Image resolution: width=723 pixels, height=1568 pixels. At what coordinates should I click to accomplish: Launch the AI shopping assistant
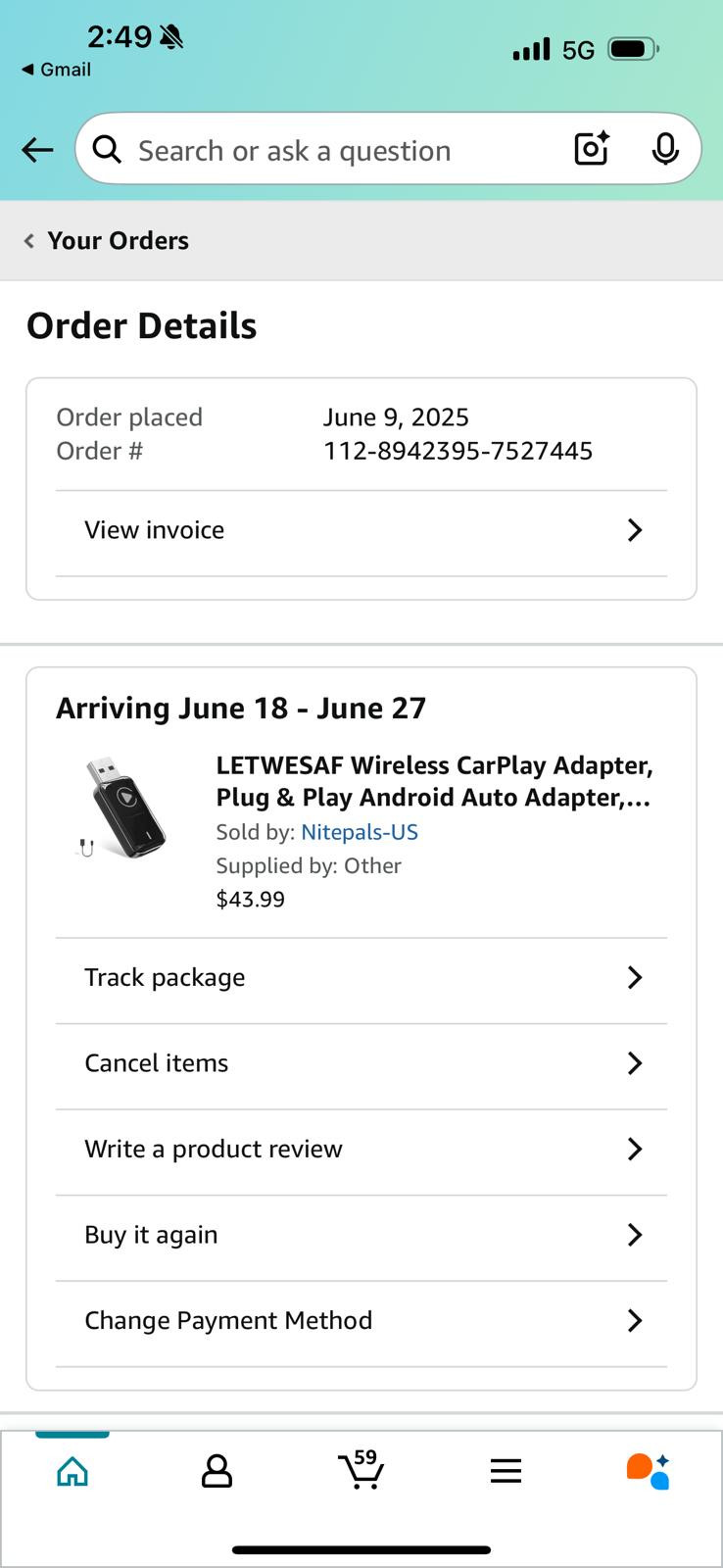[648, 1471]
